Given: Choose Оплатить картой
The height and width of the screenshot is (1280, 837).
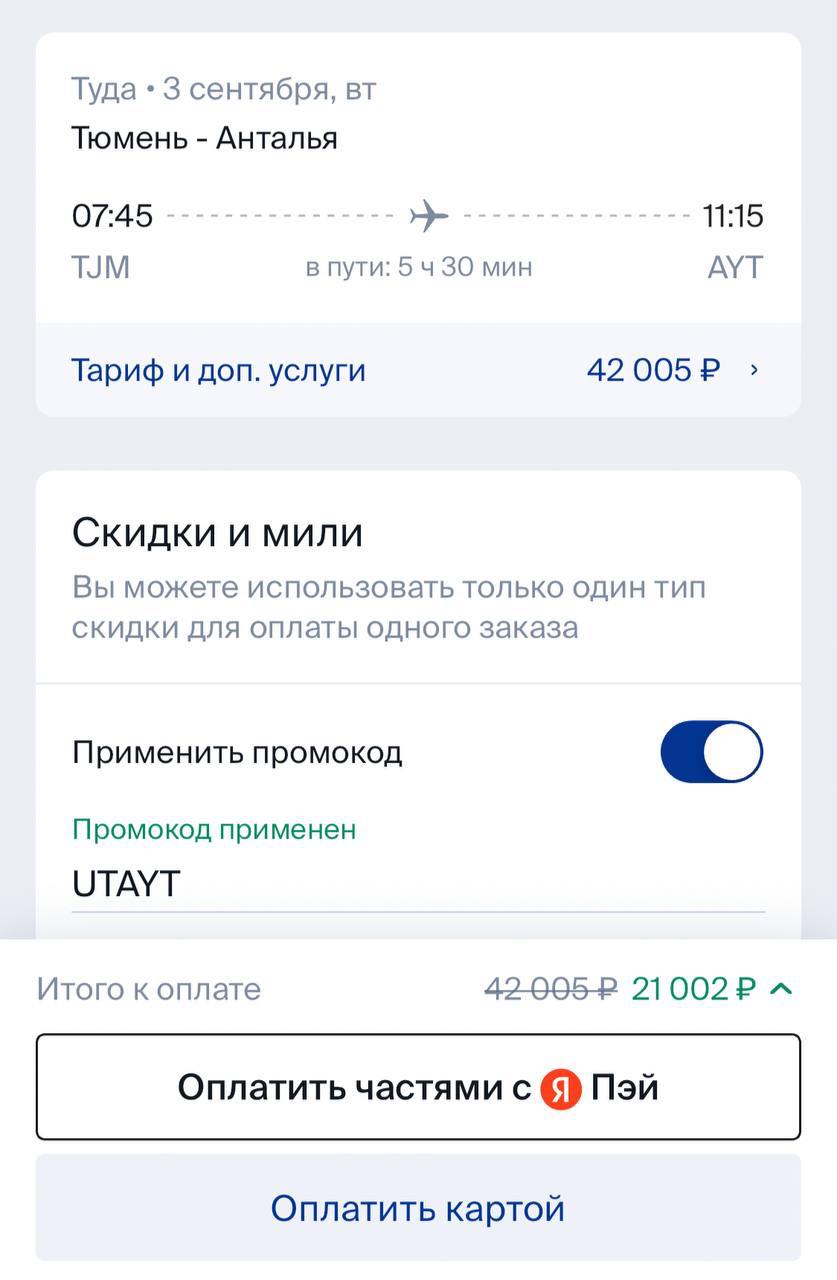Looking at the screenshot, I should (x=418, y=1208).
